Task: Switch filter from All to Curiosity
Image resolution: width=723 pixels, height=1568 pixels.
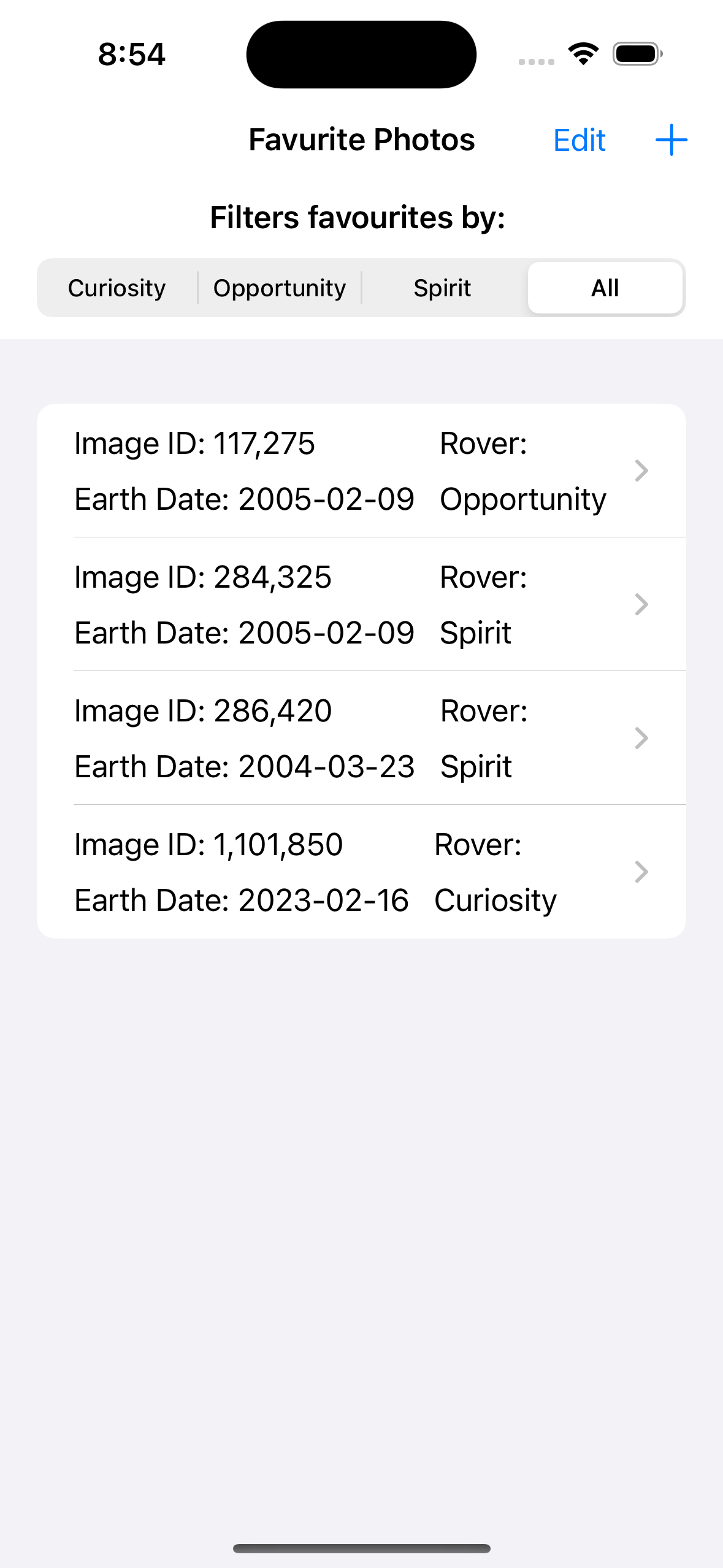Action: 117,287
